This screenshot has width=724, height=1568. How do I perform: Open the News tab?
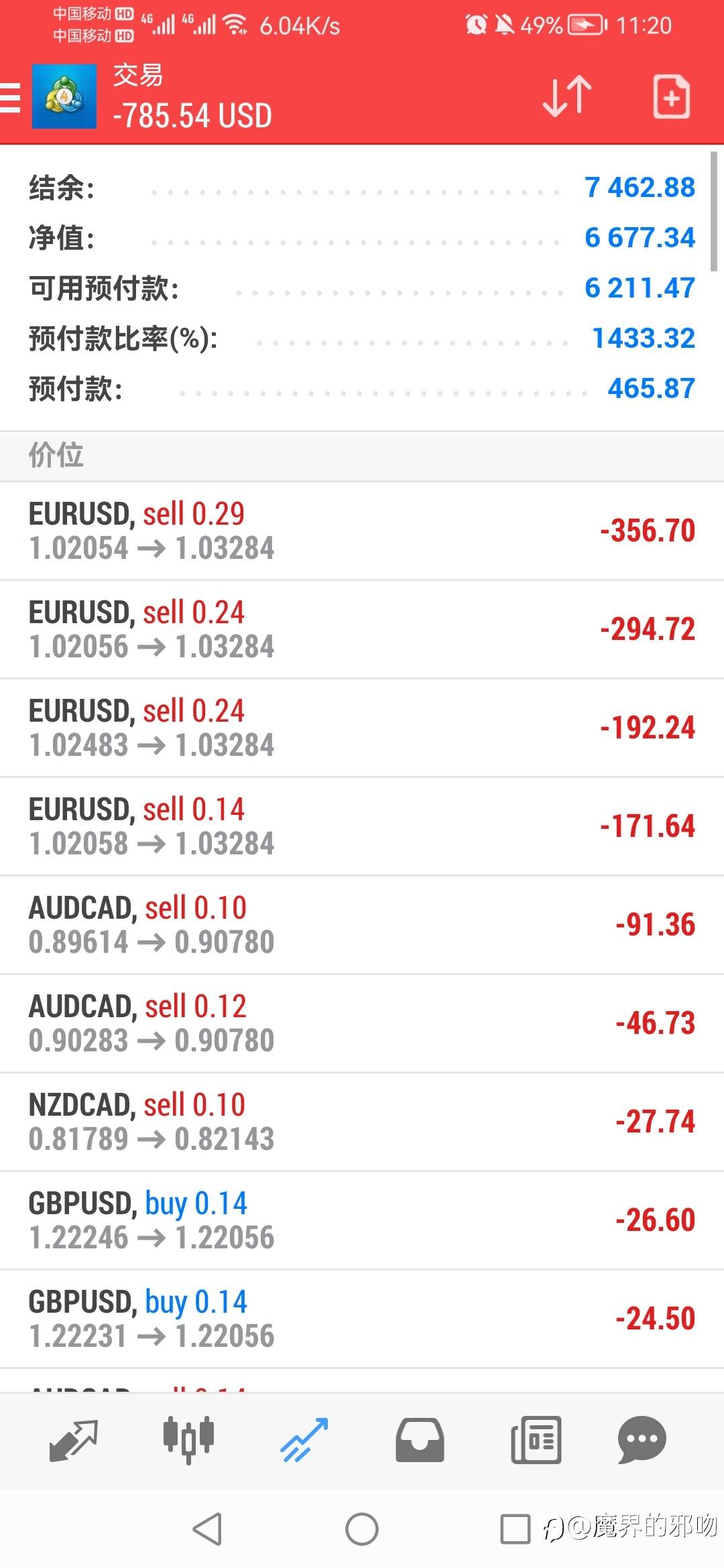(536, 1439)
